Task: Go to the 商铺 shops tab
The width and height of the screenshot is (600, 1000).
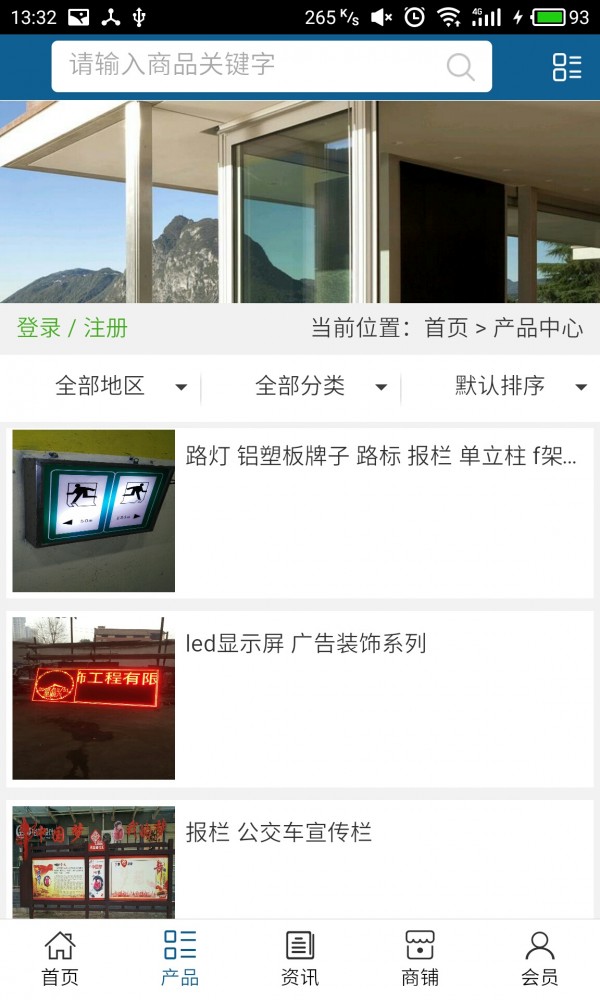Action: (420, 958)
